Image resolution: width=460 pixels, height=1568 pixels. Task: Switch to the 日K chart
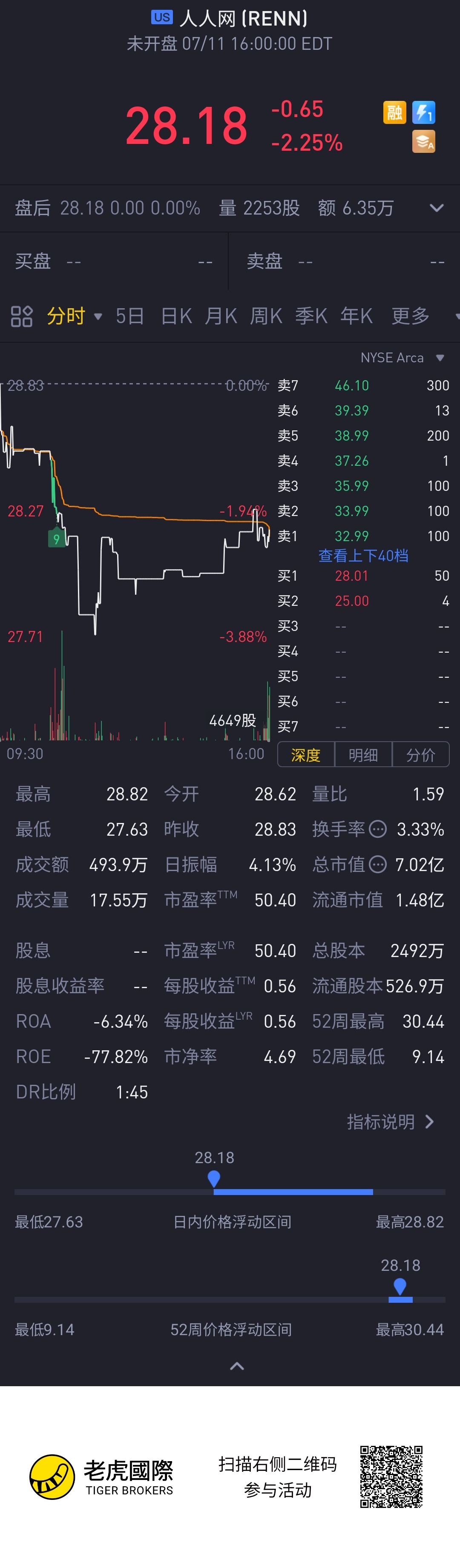176,316
